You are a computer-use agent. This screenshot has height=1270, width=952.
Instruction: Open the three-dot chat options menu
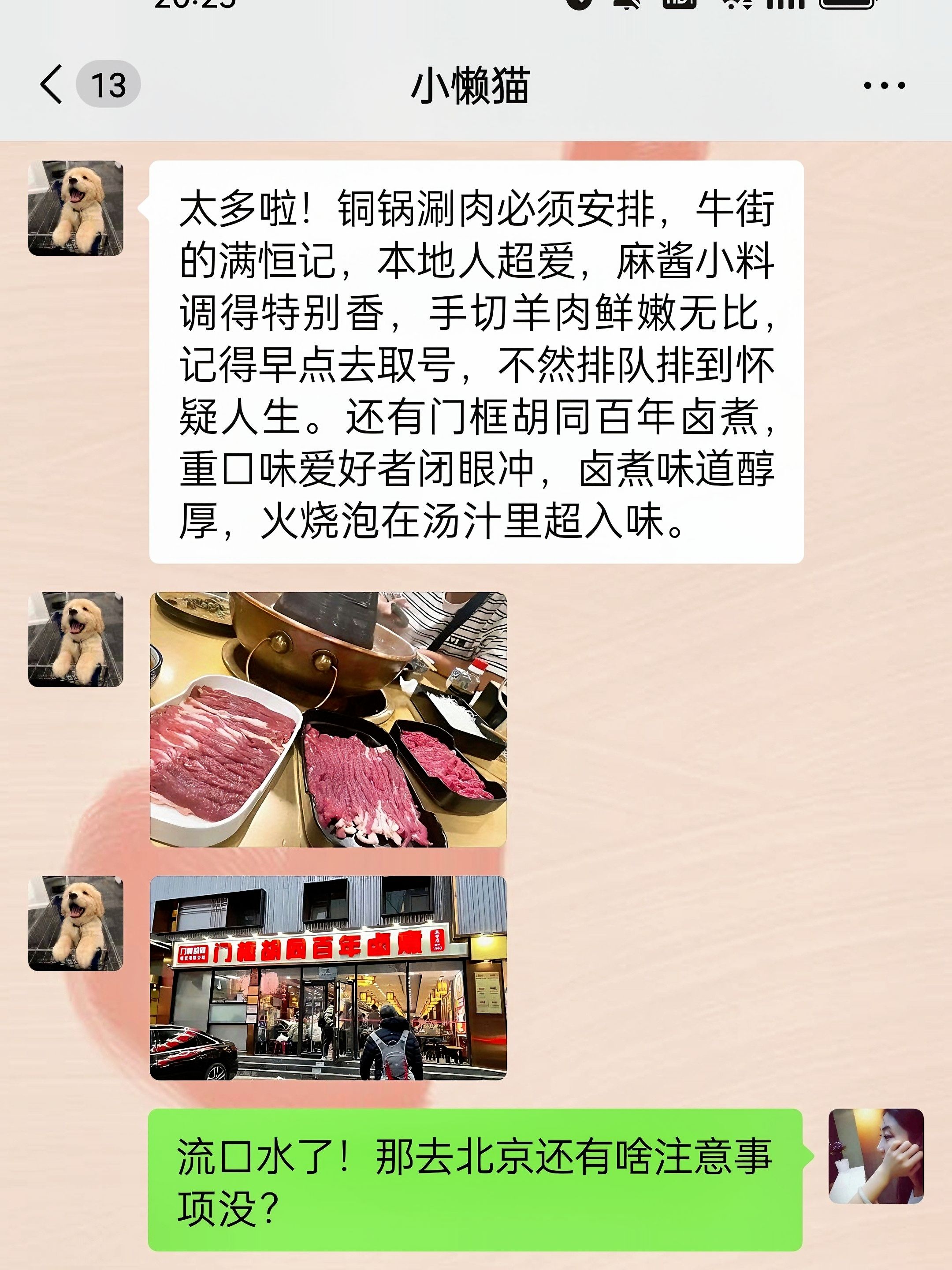point(884,86)
